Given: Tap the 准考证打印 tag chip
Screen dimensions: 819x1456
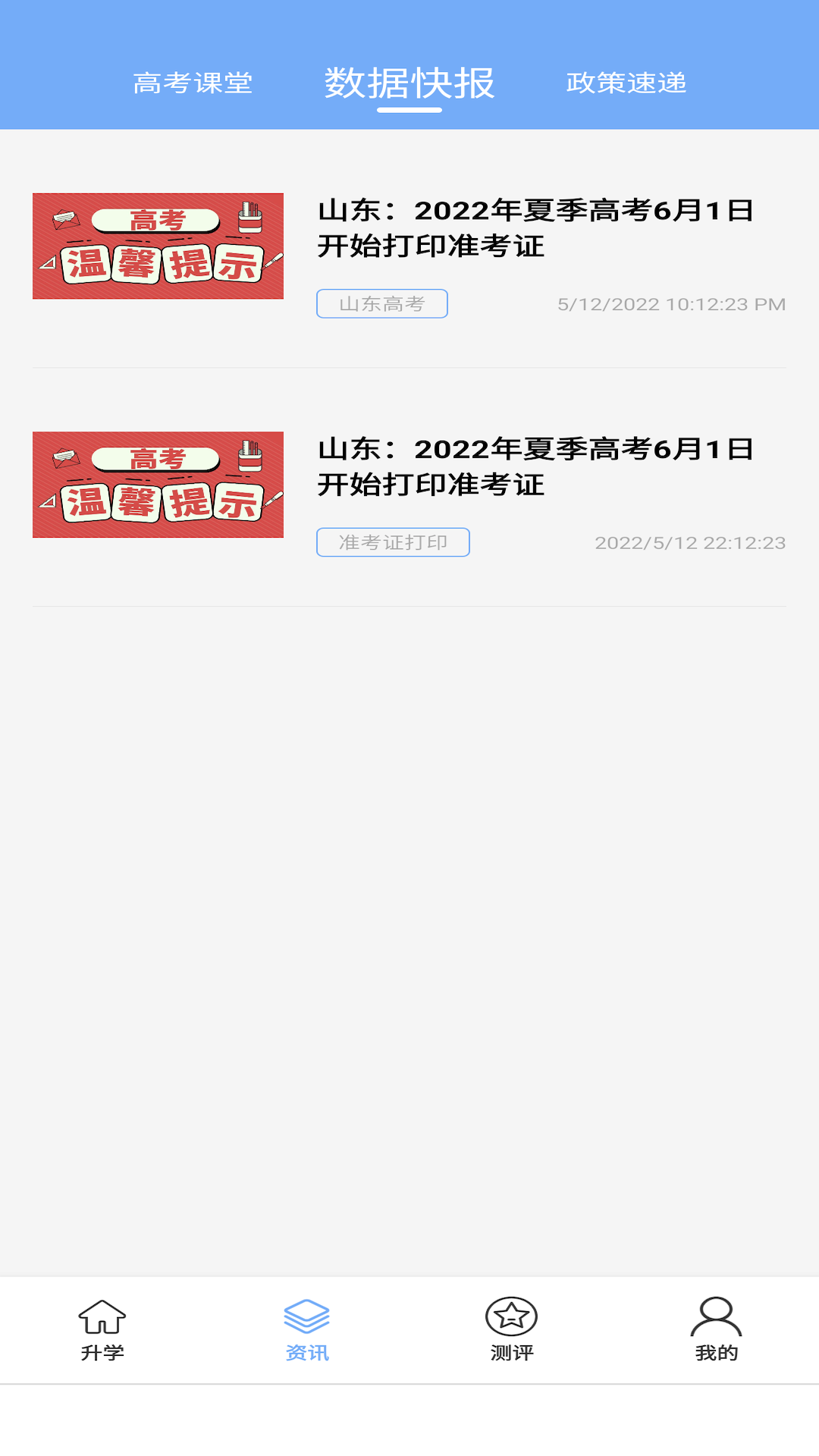Looking at the screenshot, I should tap(393, 542).
